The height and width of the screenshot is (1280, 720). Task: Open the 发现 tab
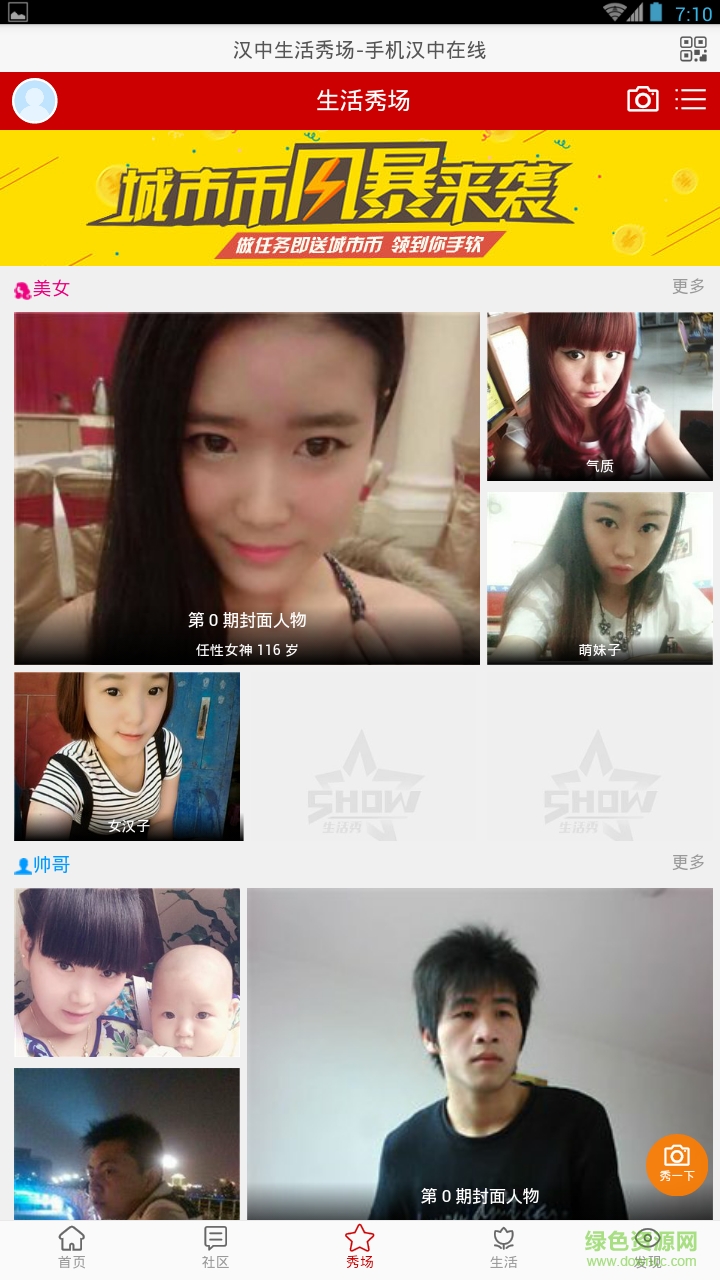coord(648,1248)
